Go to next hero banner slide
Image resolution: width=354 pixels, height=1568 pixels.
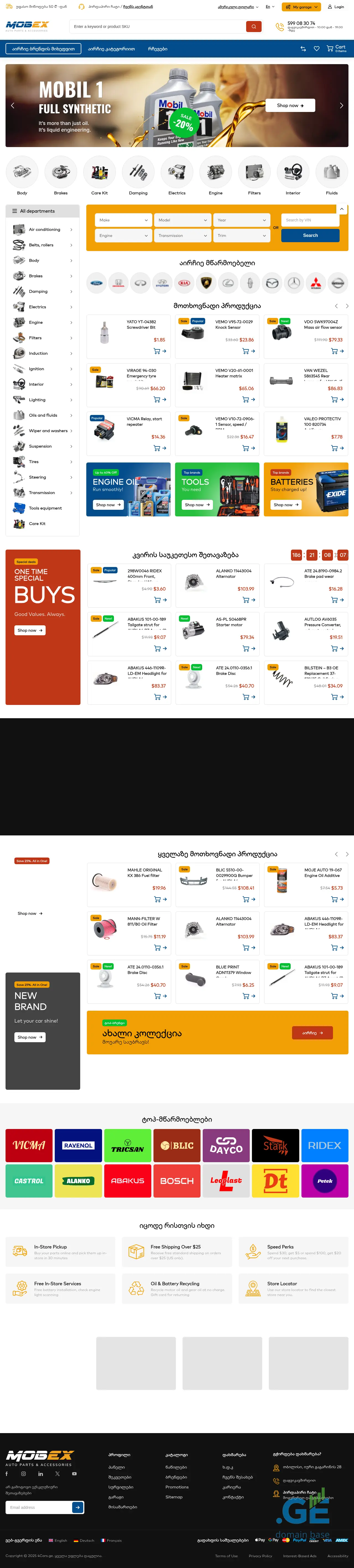coord(341,105)
